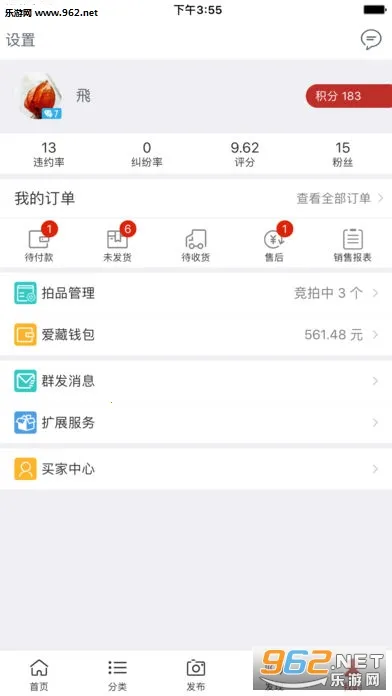Open 待收货 awaiting receipt orders
392x696 pixels.
196,245
